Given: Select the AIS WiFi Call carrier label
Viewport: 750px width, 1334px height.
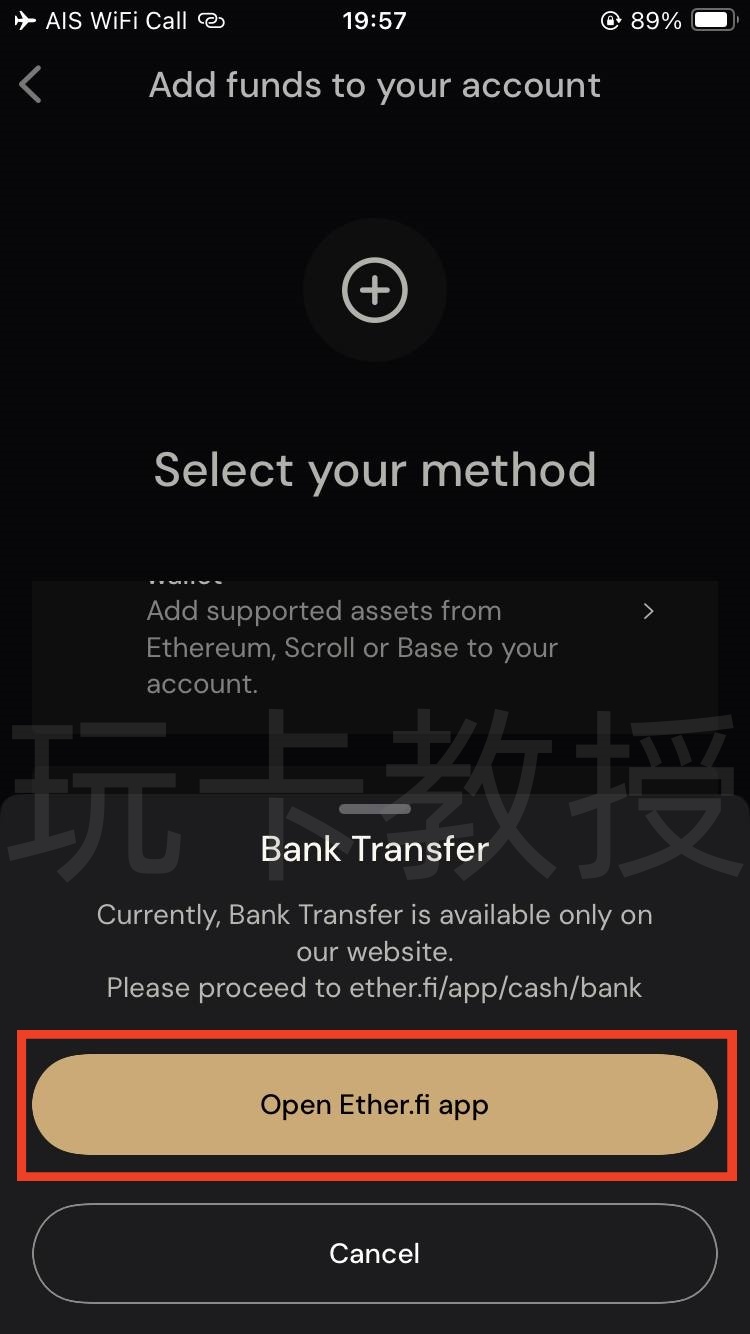Looking at the screenshot, I should [x=116, y=19].
